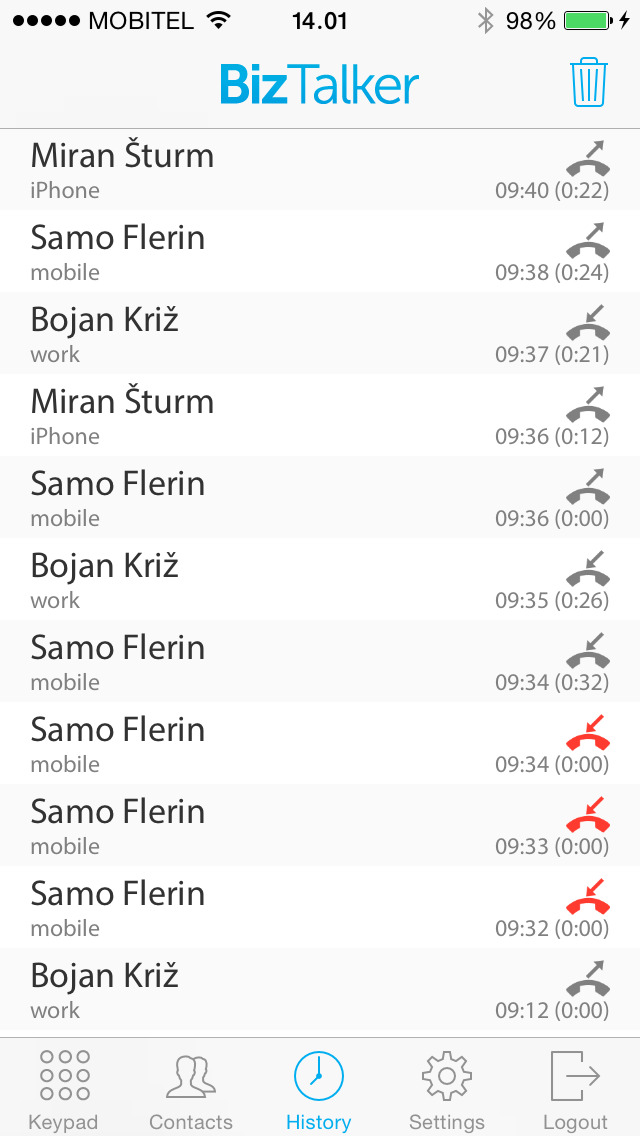The height and width of the screenshot is (1136, 640).
Task: Open Samo Flerin's missed call at 09:34
Action: click(x=320, y=743)
